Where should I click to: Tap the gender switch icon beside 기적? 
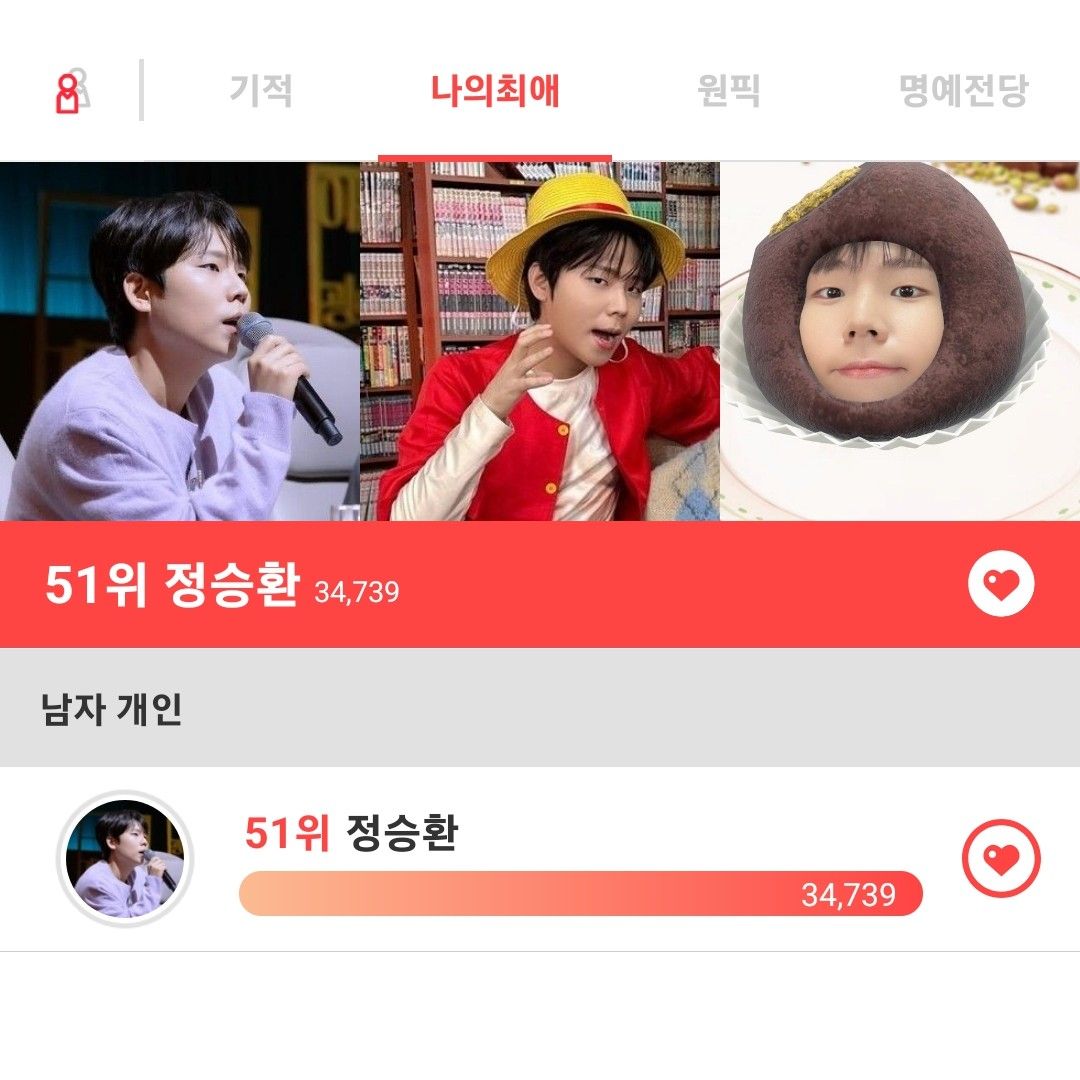[70, 91]
